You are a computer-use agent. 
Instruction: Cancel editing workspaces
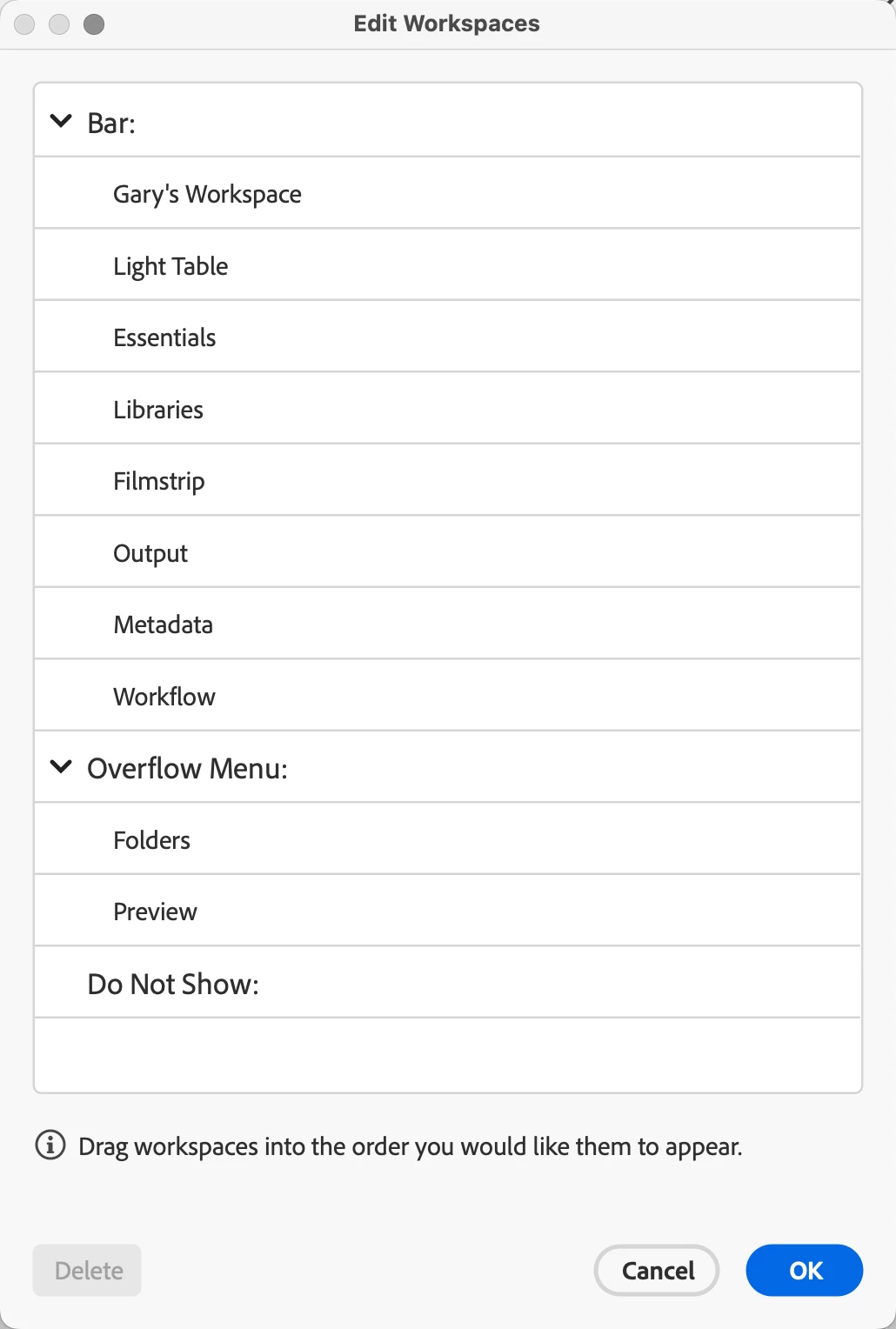point(657,1271)
